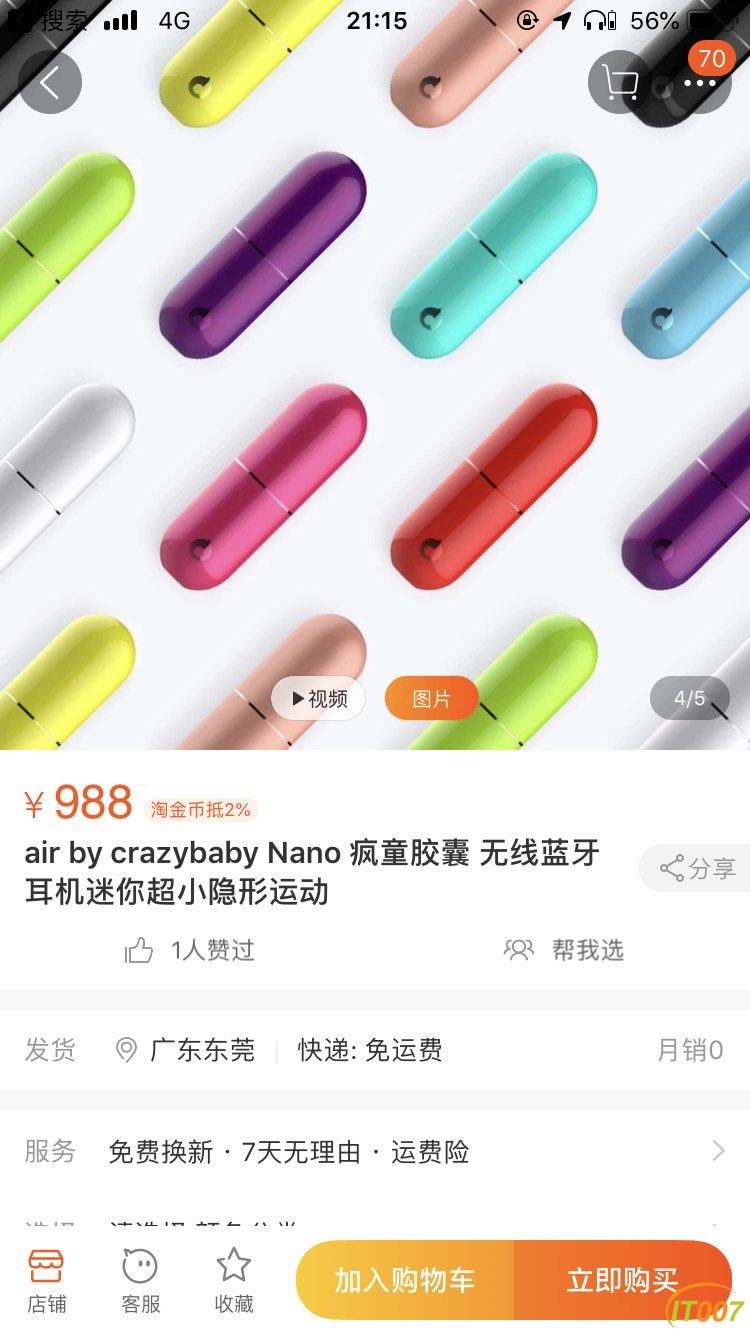
Task: Open the 服务 service guarantees row
Action: click(x=375, y=1152)
